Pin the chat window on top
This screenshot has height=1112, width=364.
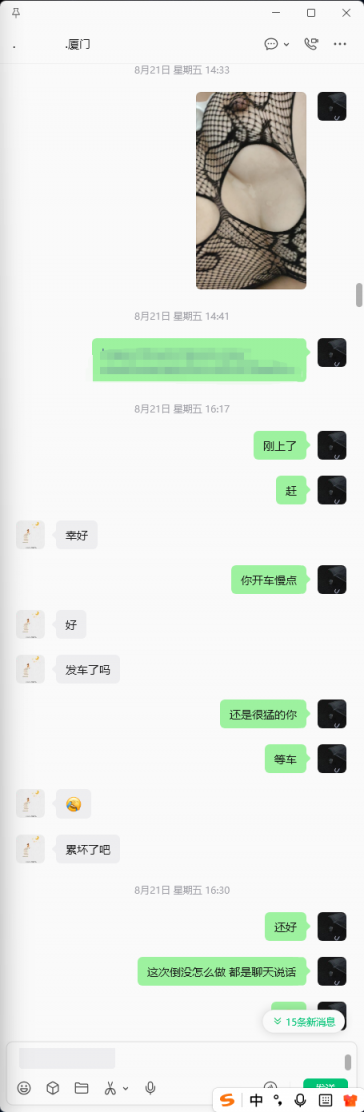tap(16, 13)
